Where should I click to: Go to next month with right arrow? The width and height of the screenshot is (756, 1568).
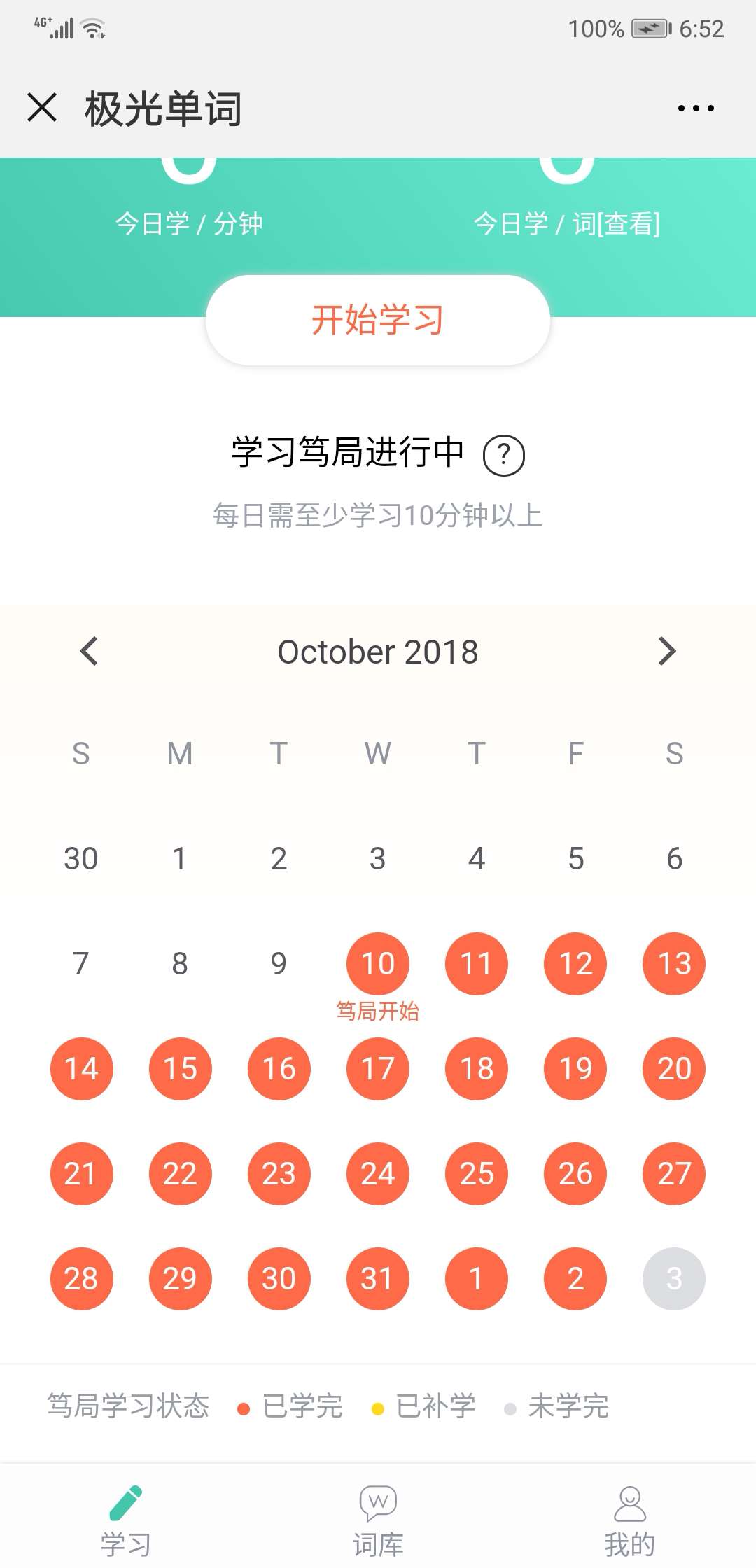(x=666, y=651)
